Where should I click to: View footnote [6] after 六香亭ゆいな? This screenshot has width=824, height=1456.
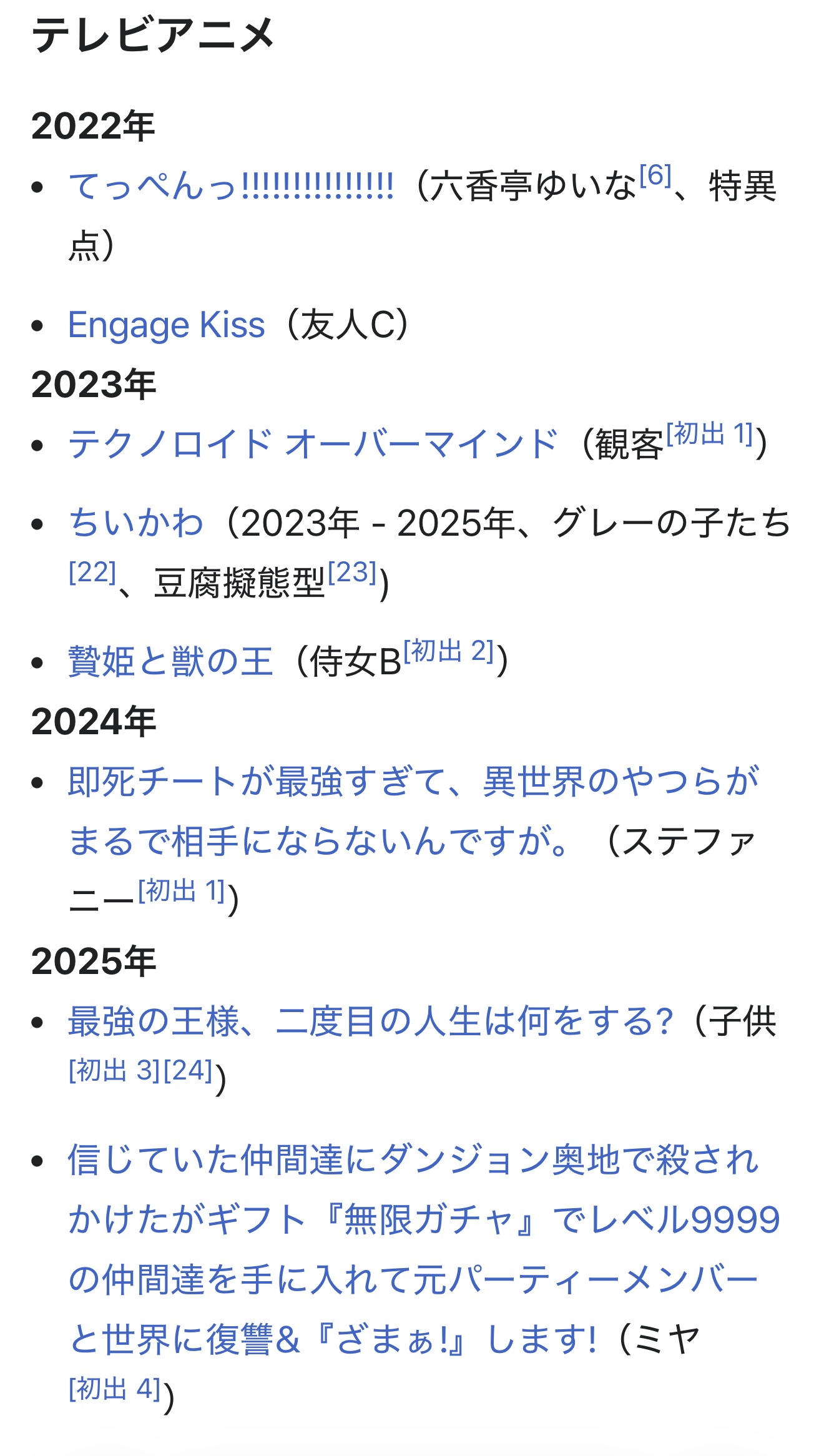[655, 175]
